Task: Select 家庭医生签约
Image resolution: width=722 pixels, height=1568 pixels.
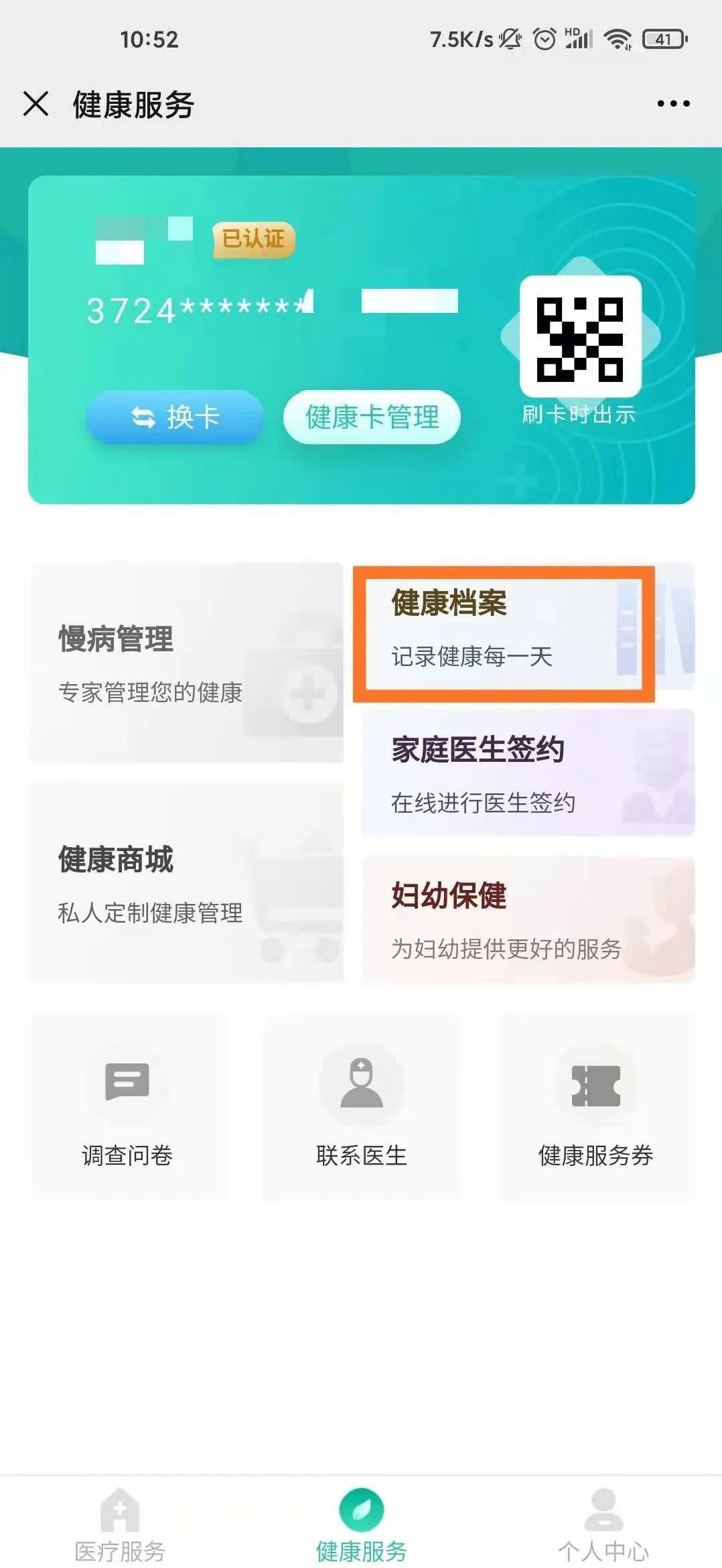Action: click(x=528, y=773)
